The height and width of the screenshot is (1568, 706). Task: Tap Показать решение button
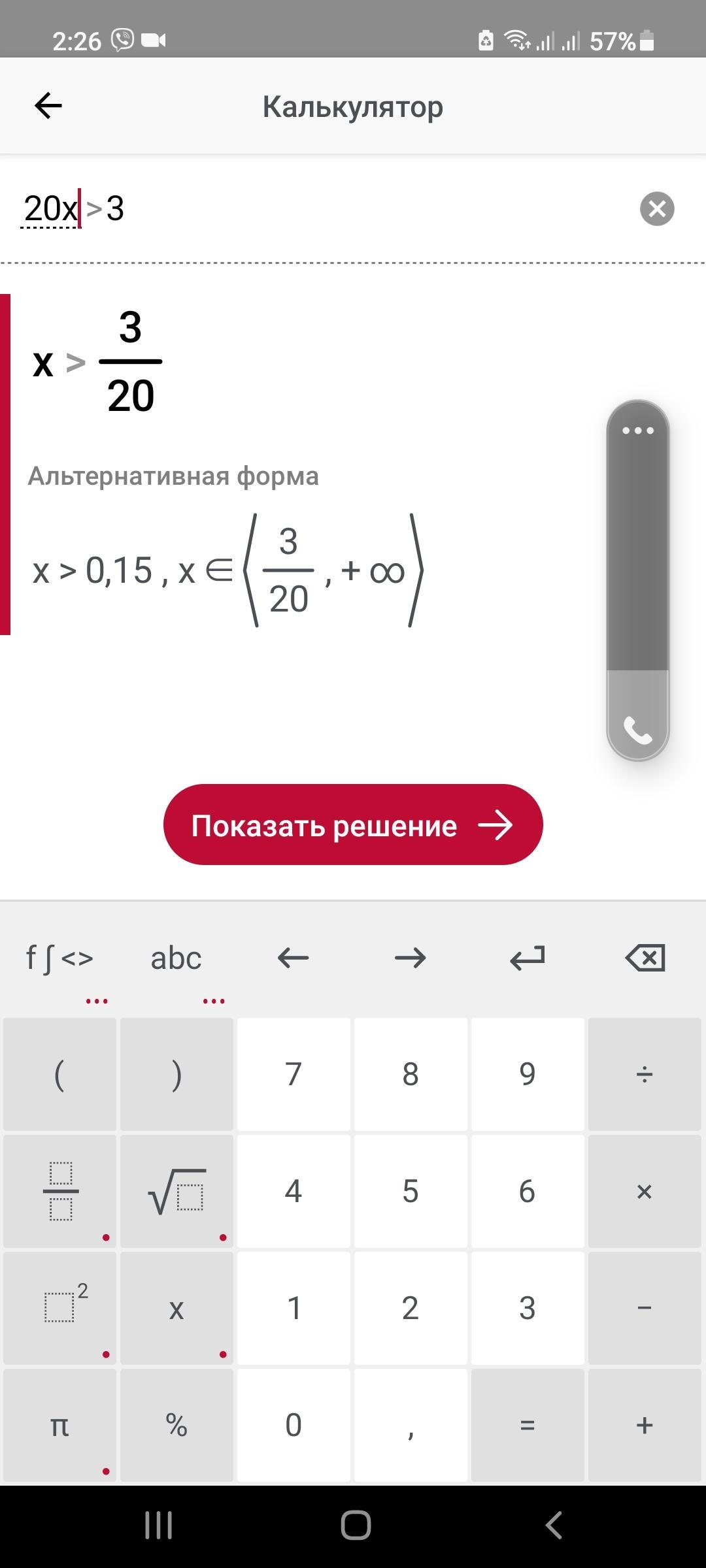click(x=353, y=825)
